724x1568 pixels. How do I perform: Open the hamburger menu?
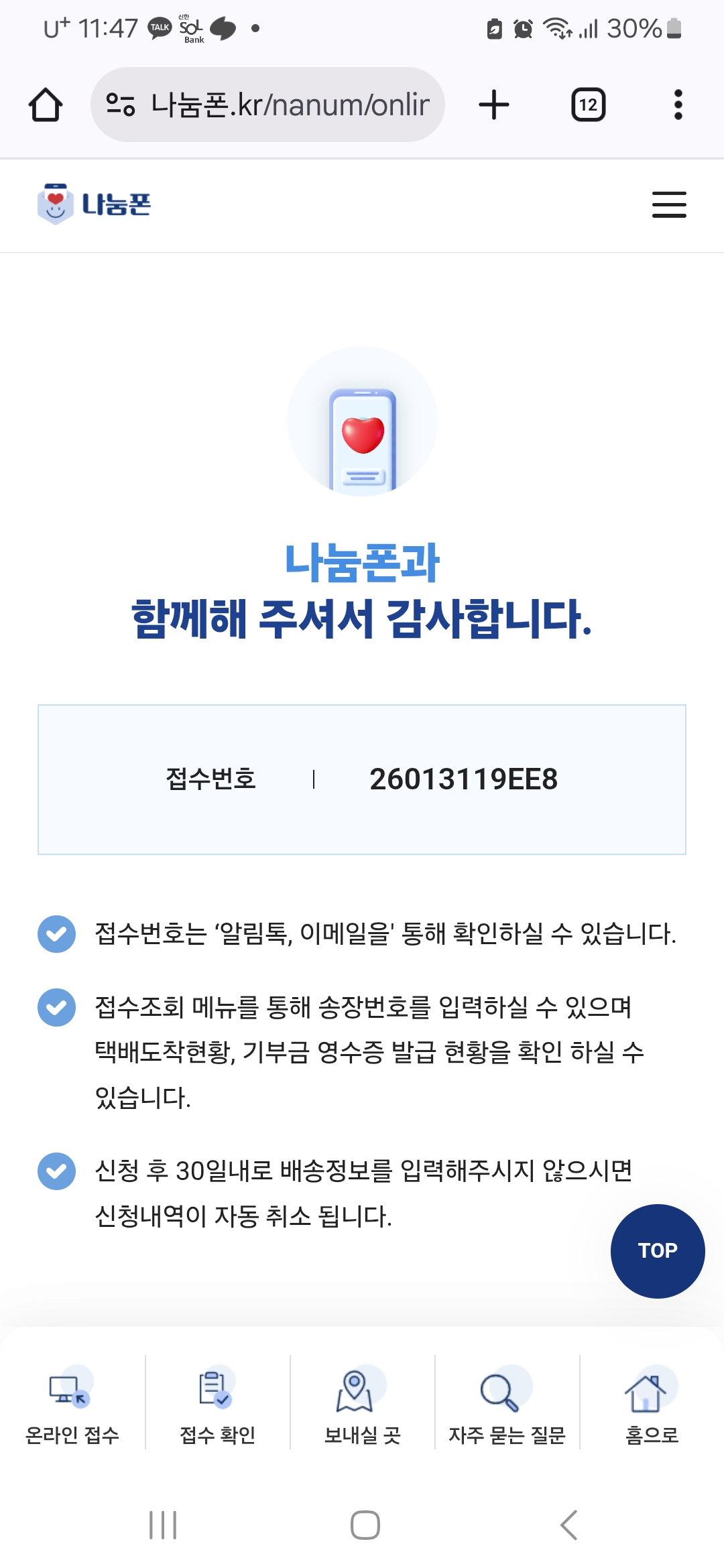669,204
